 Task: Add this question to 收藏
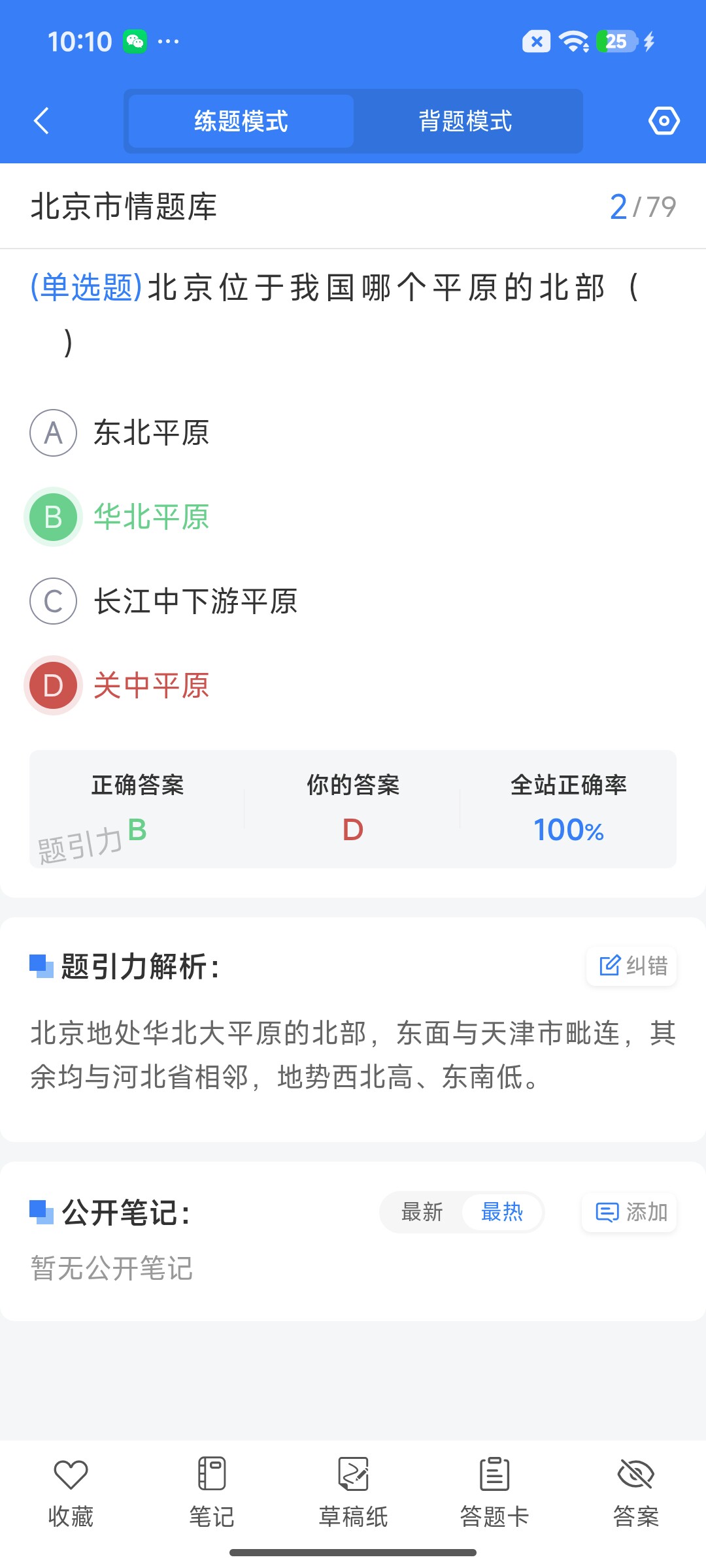pyautogui.click(x=71, y=1492)
